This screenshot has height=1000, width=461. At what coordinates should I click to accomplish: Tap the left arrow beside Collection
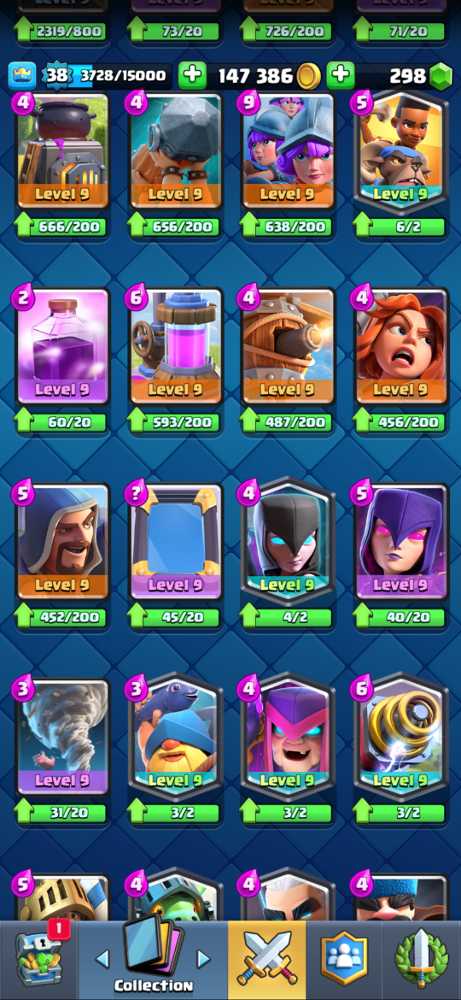102,958
